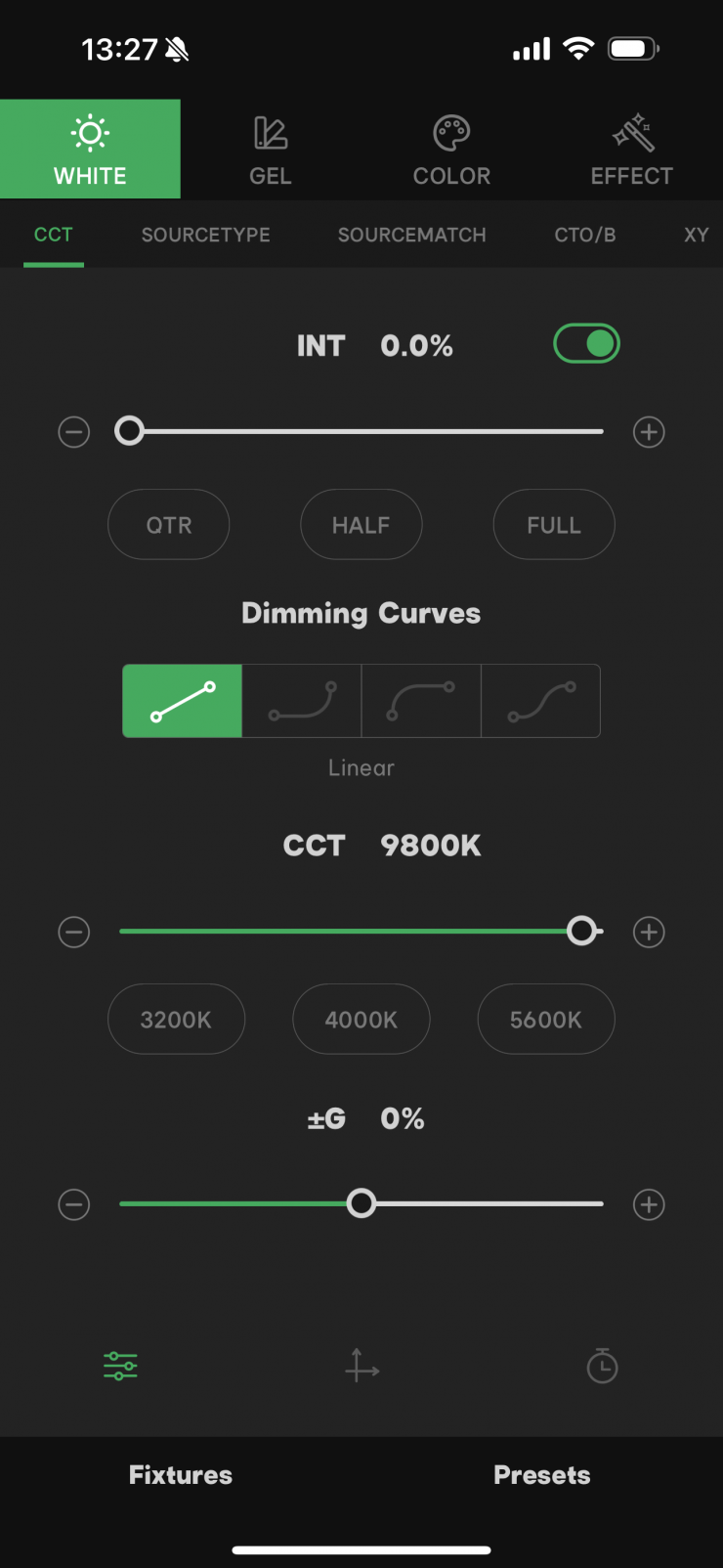Set intensity to QTR
723x1568 pixels.
pos(168,525)
